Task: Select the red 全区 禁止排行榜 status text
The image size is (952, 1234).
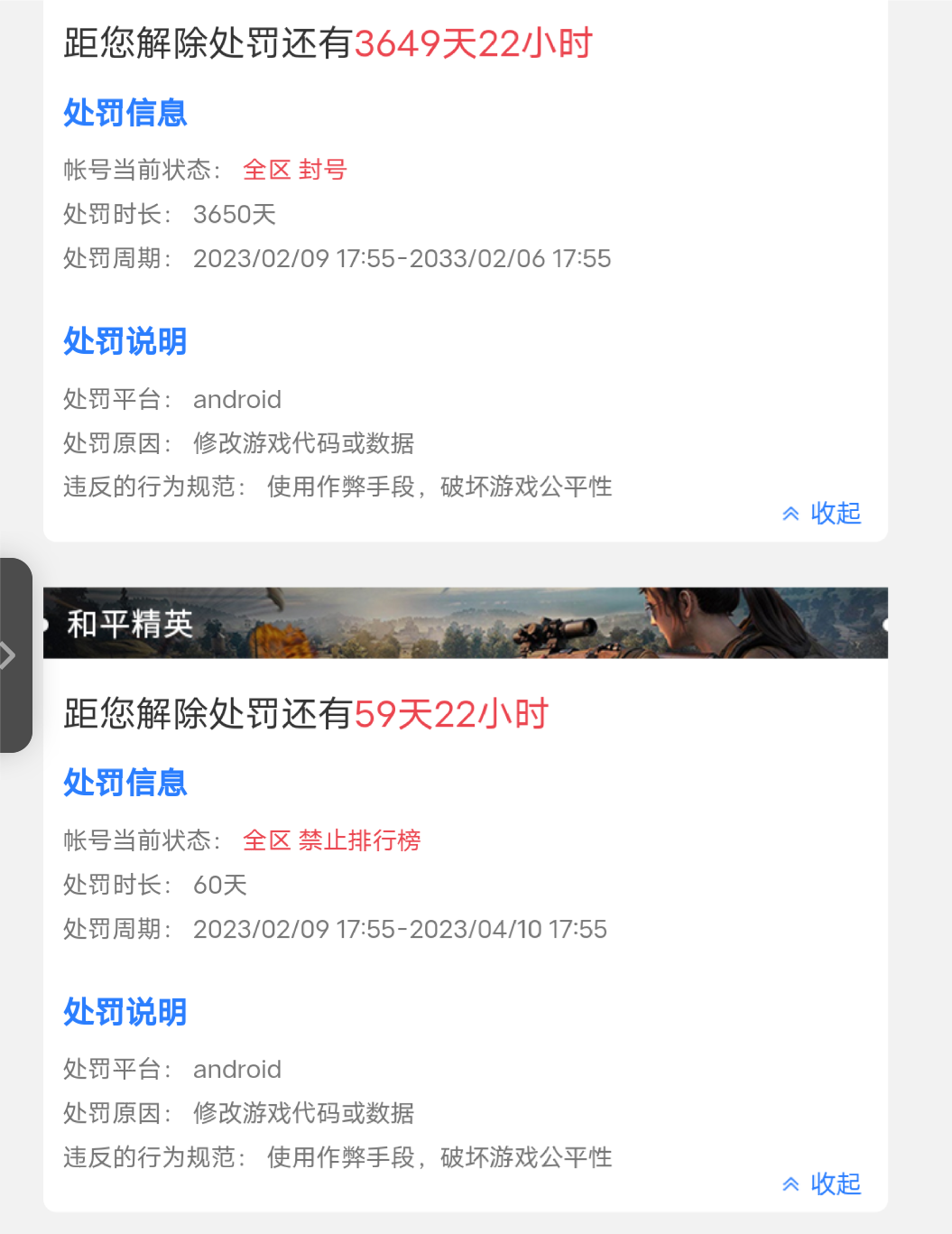Action: (331, 840)
